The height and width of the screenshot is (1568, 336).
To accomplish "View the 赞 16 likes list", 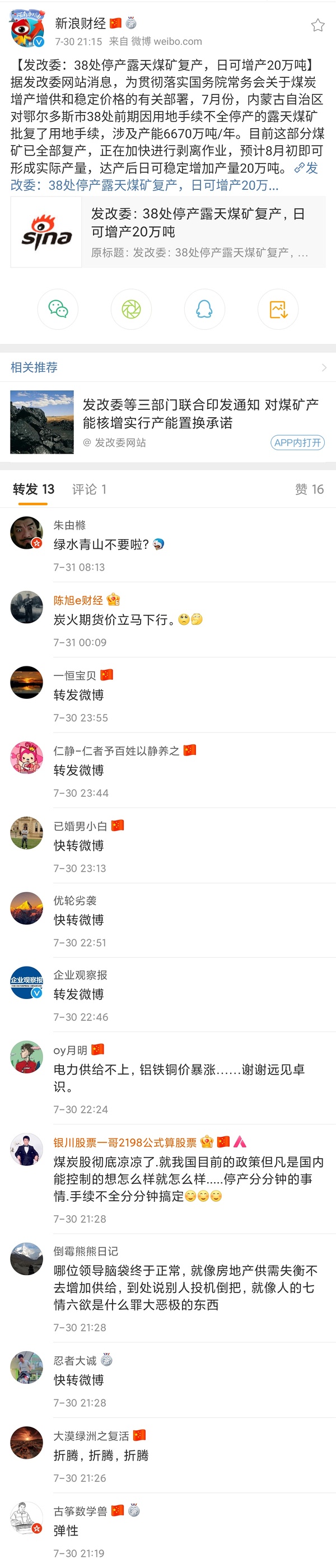I will [x=309, y=489].
